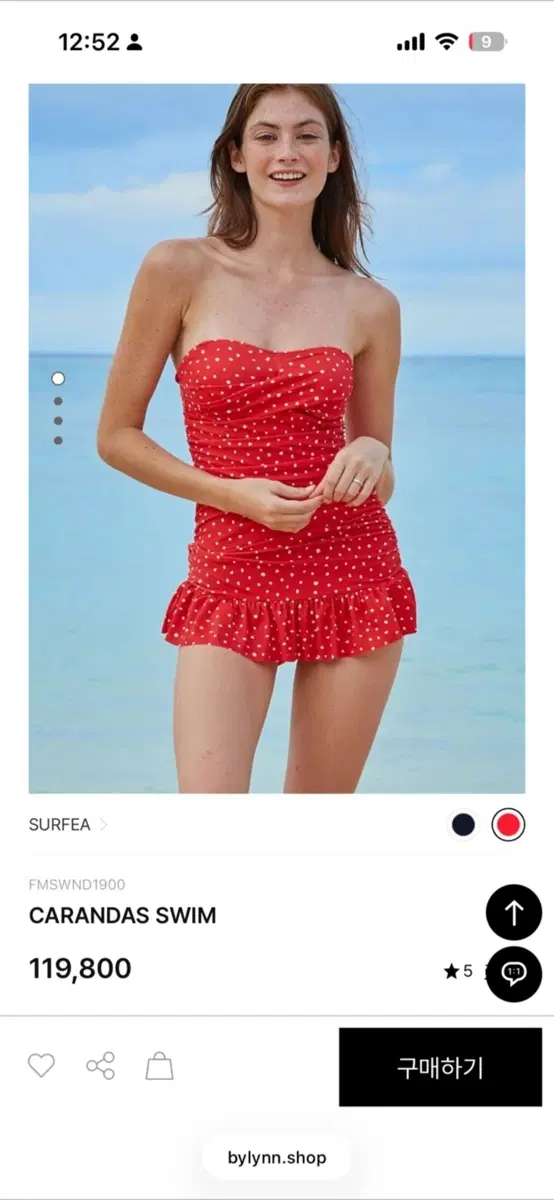Go to the second image indicator dot

(x=58, y=401)
